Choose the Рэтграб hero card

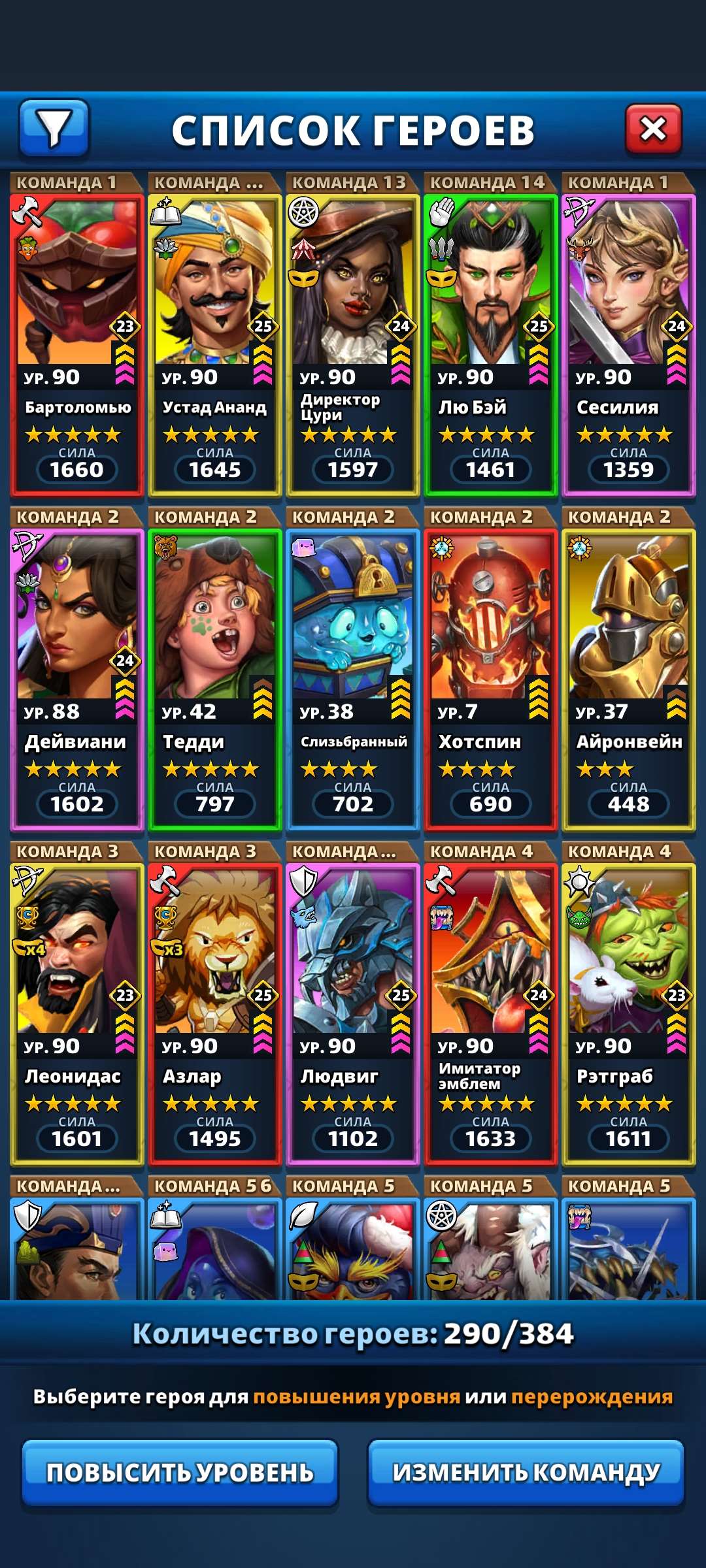(x=629, y=1014)
